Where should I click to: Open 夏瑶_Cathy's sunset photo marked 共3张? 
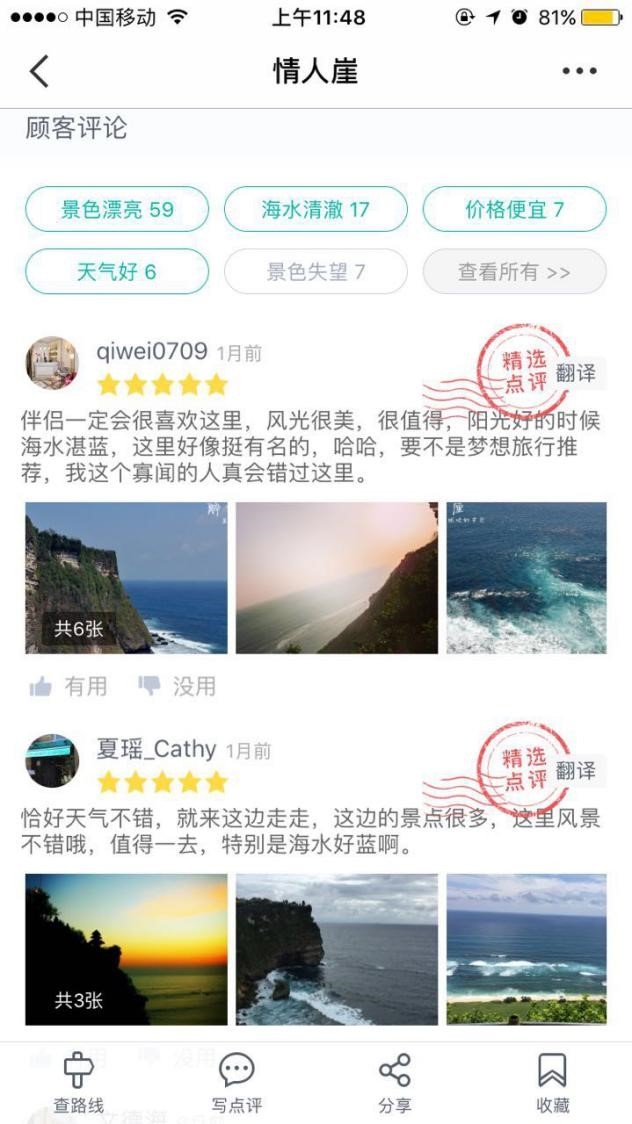[x=126, y=949]
